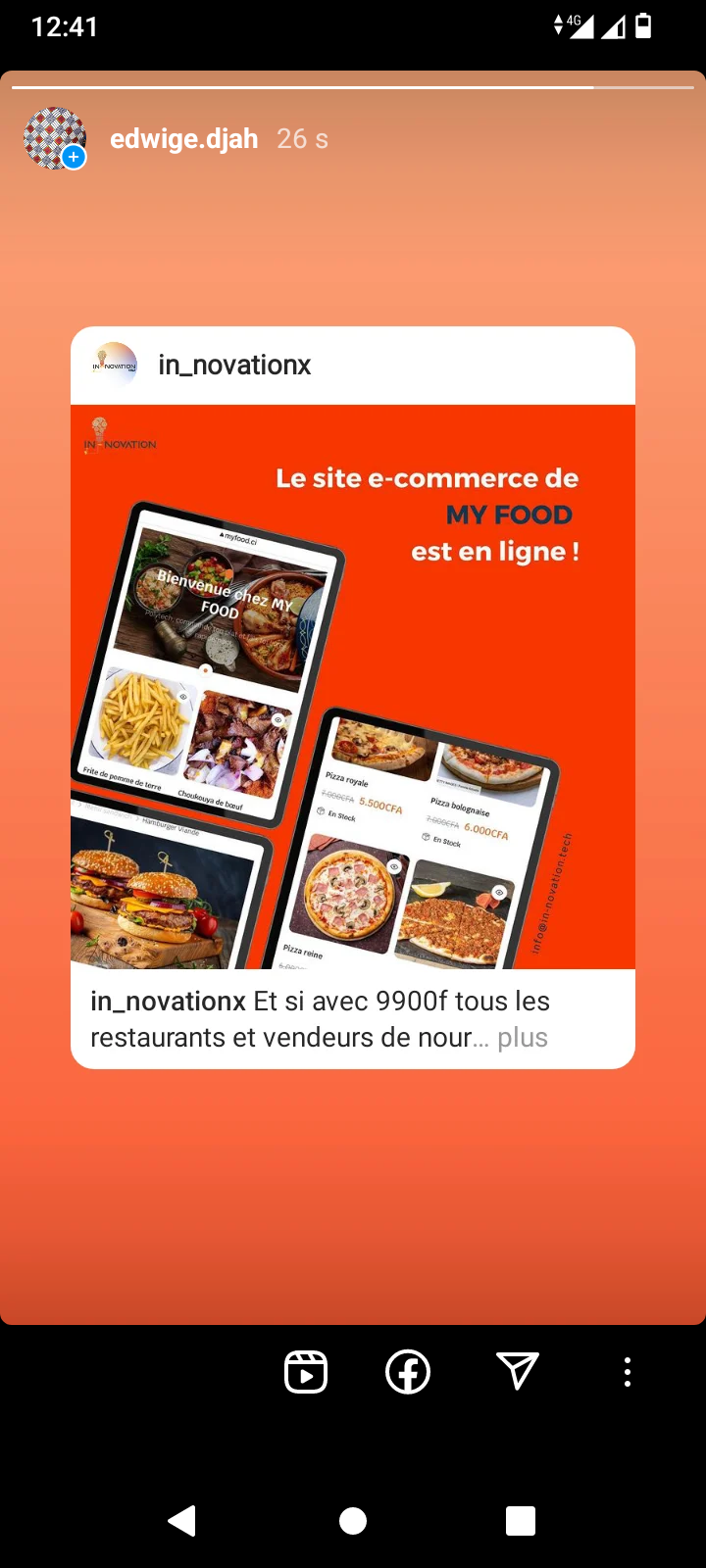Open the shared in_novationx post

353,686
